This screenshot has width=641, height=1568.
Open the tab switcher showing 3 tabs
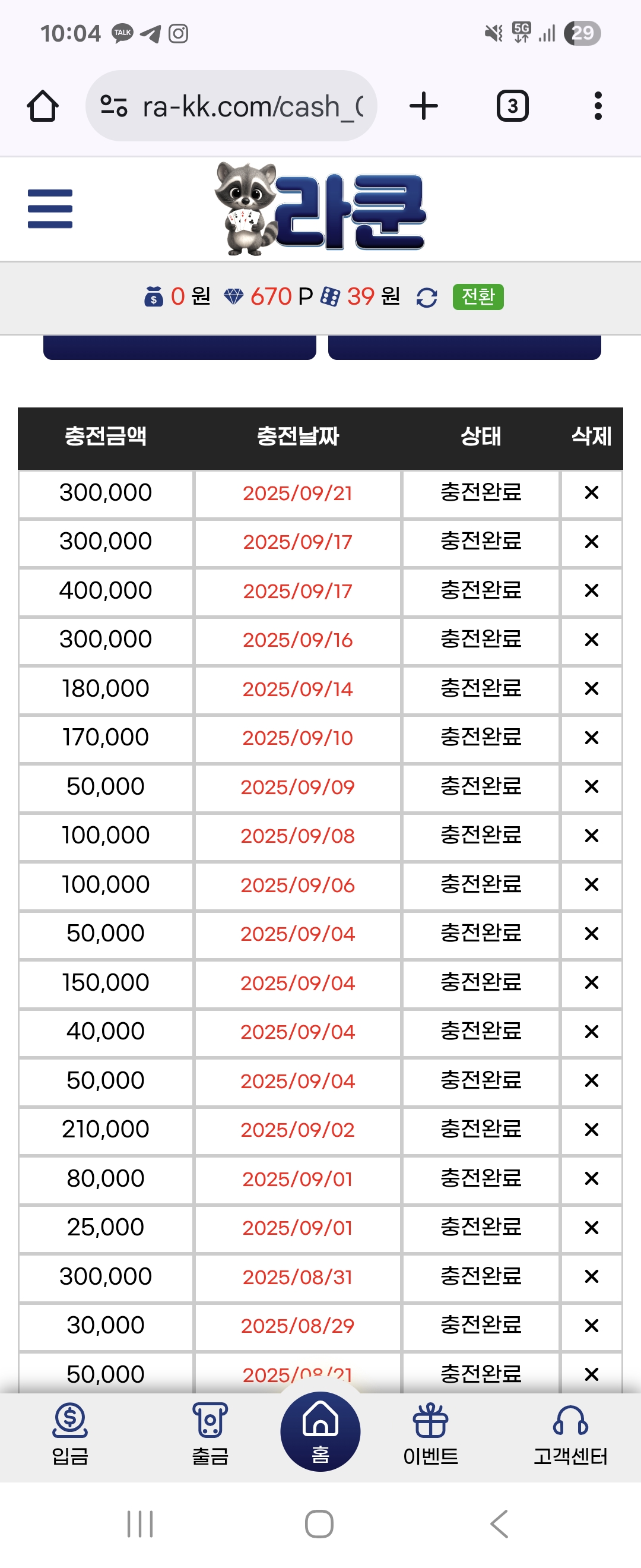tap(512, 106)
